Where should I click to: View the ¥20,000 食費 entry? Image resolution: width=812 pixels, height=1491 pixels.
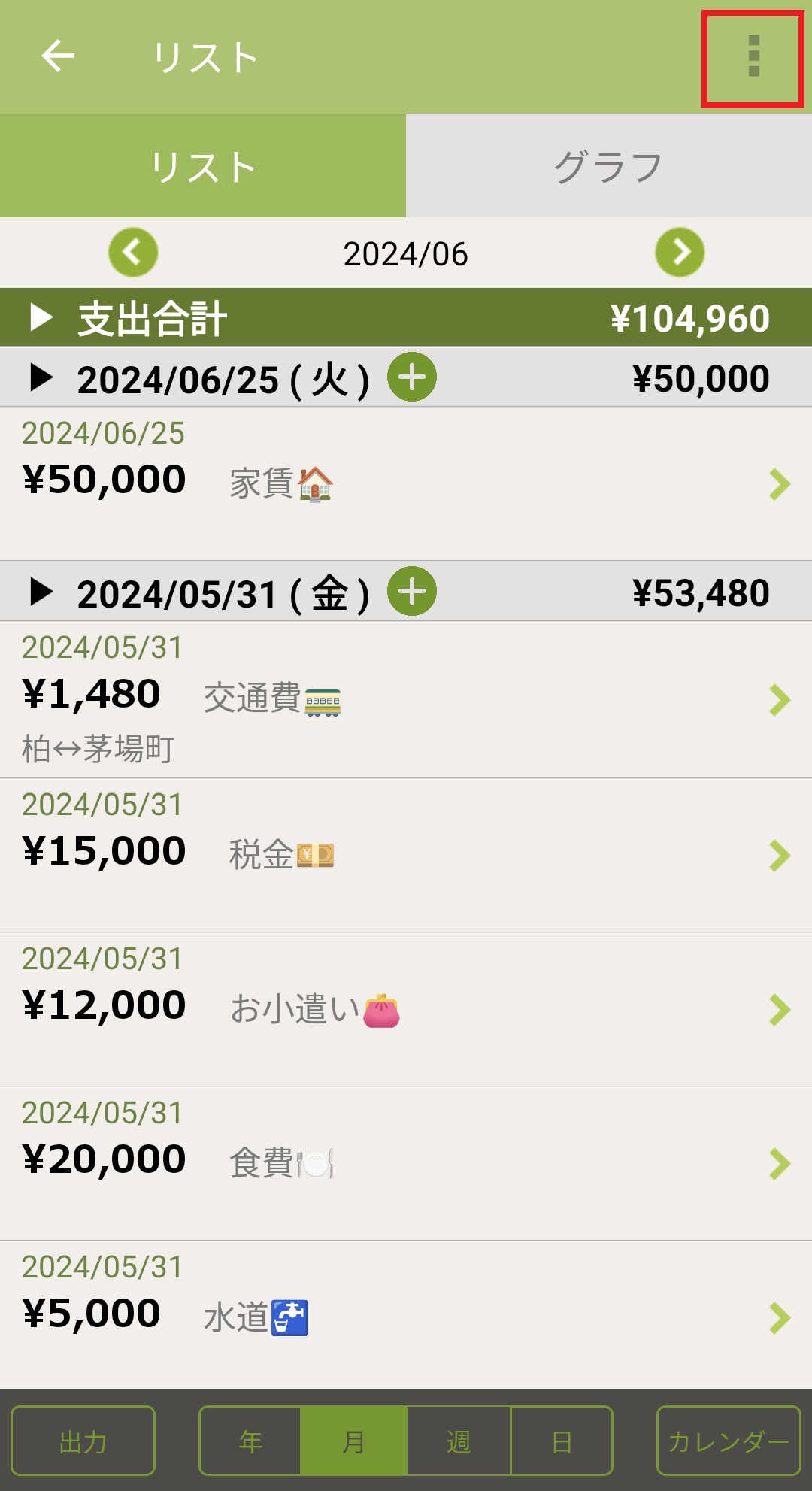(x=406, y=1163)
